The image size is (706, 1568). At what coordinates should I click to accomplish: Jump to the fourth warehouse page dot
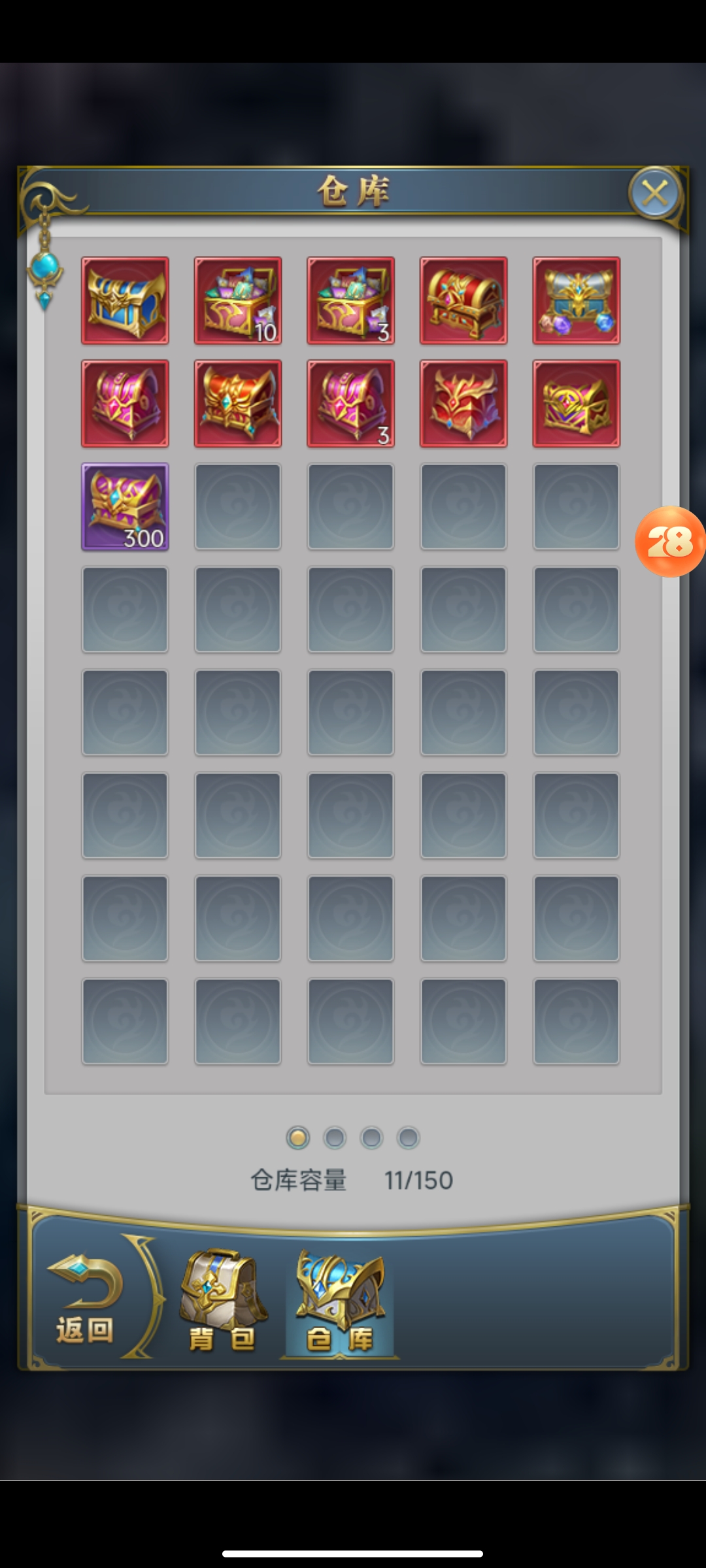click(408, 1138)
